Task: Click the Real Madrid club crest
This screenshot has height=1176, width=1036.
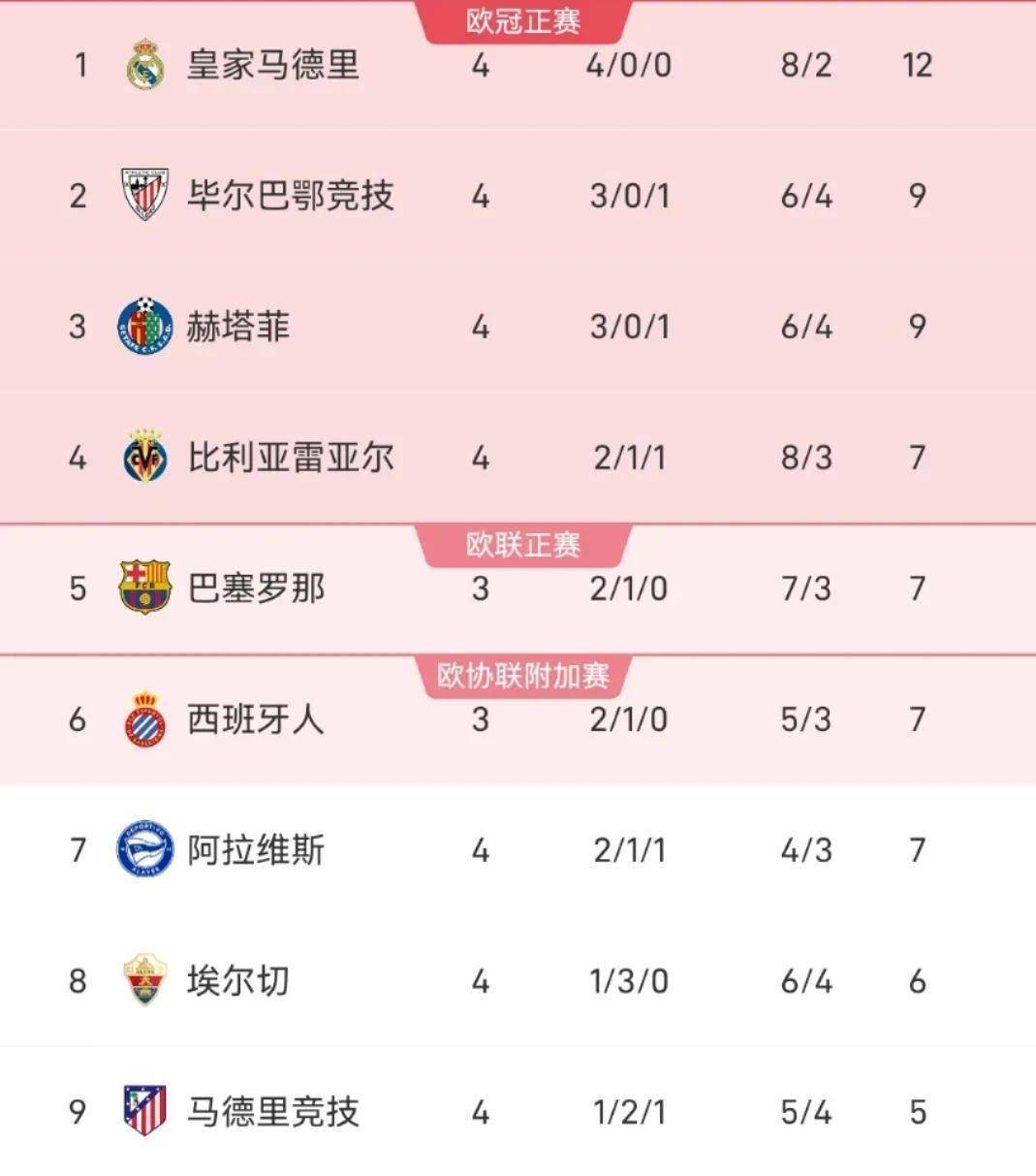Action: coord(147,66)
